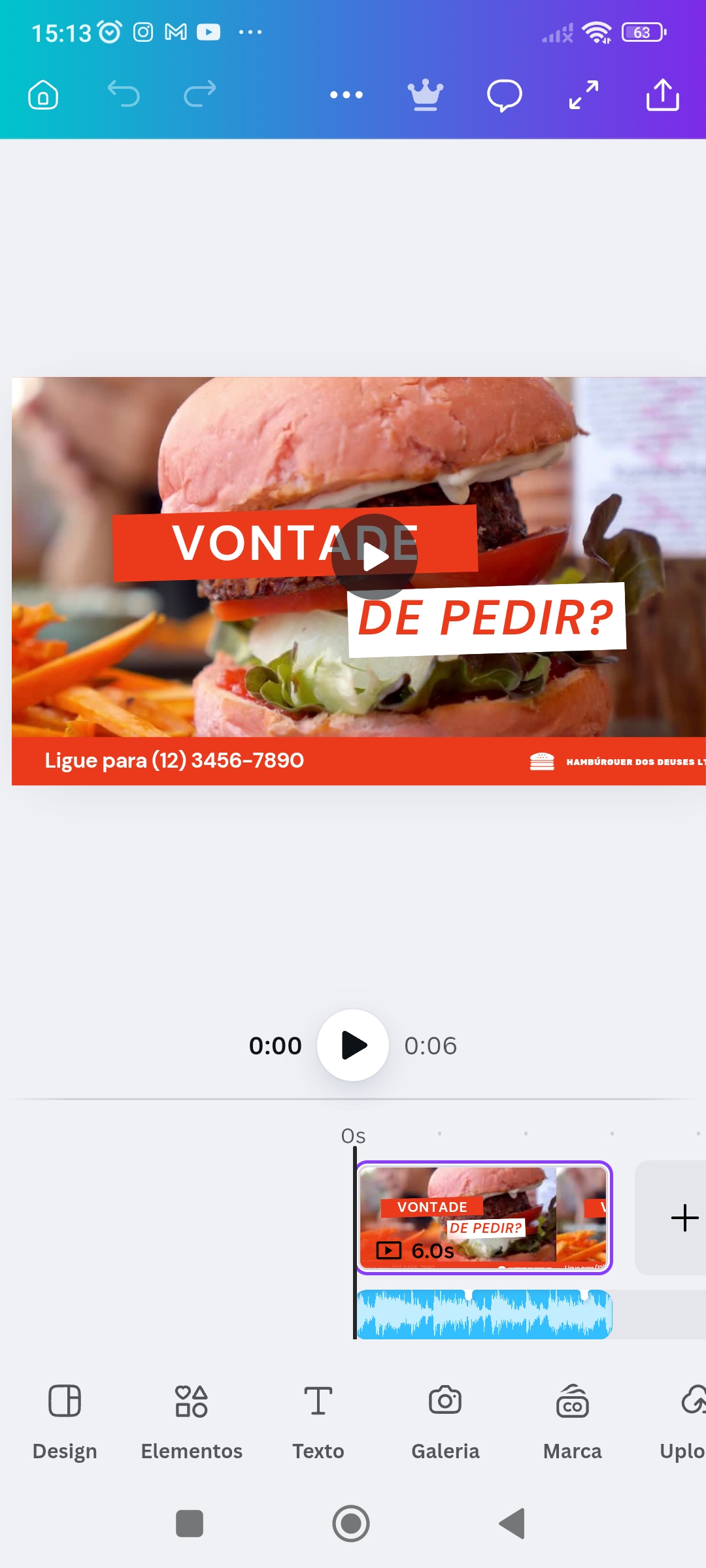
Task: Open the three-dot more options menu
Action: coord(346,95)
